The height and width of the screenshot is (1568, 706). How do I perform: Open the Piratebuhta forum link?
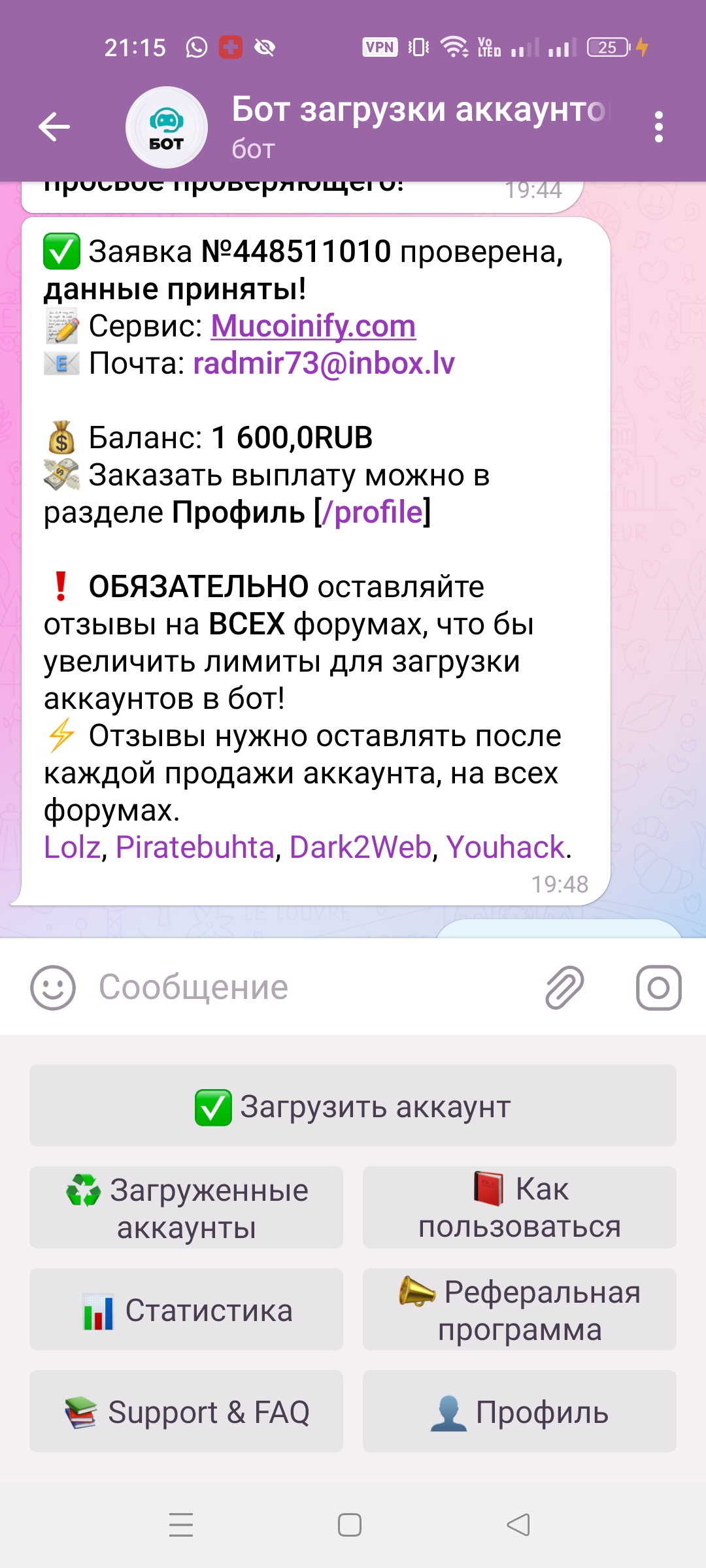click(195, 847)
